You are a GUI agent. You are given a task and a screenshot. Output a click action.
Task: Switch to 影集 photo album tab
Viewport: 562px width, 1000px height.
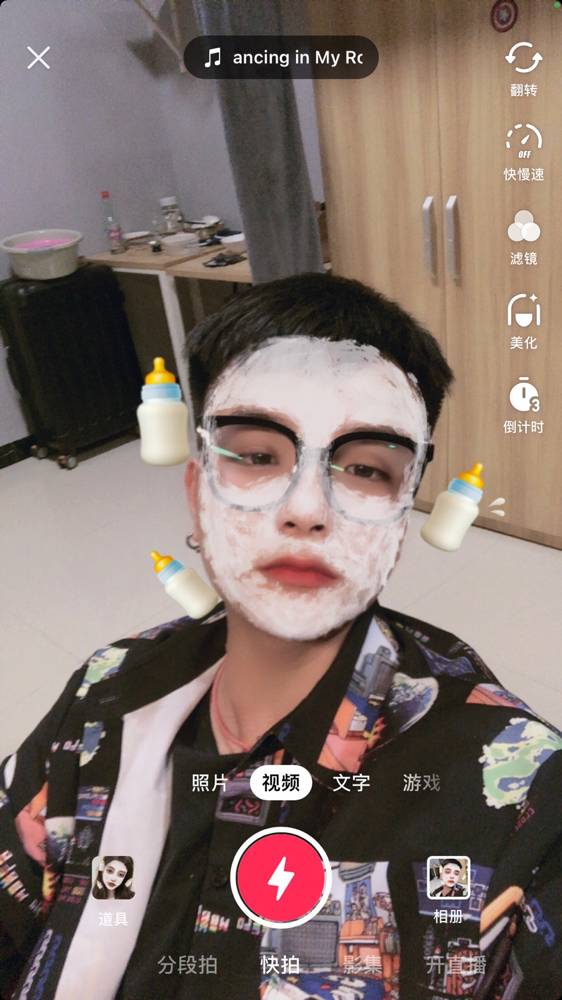click(363, 965)
